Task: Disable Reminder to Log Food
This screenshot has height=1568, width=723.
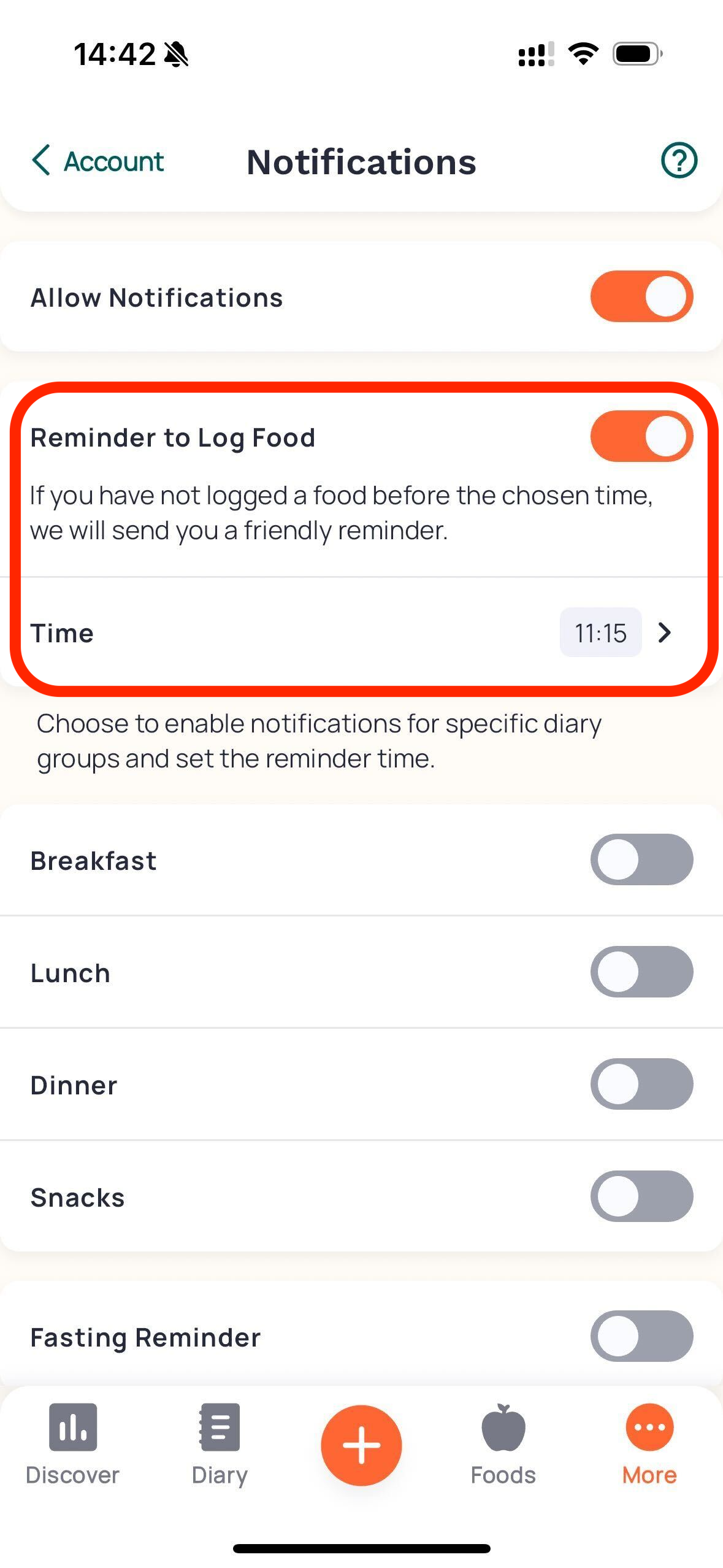Action: click(641, 437)
